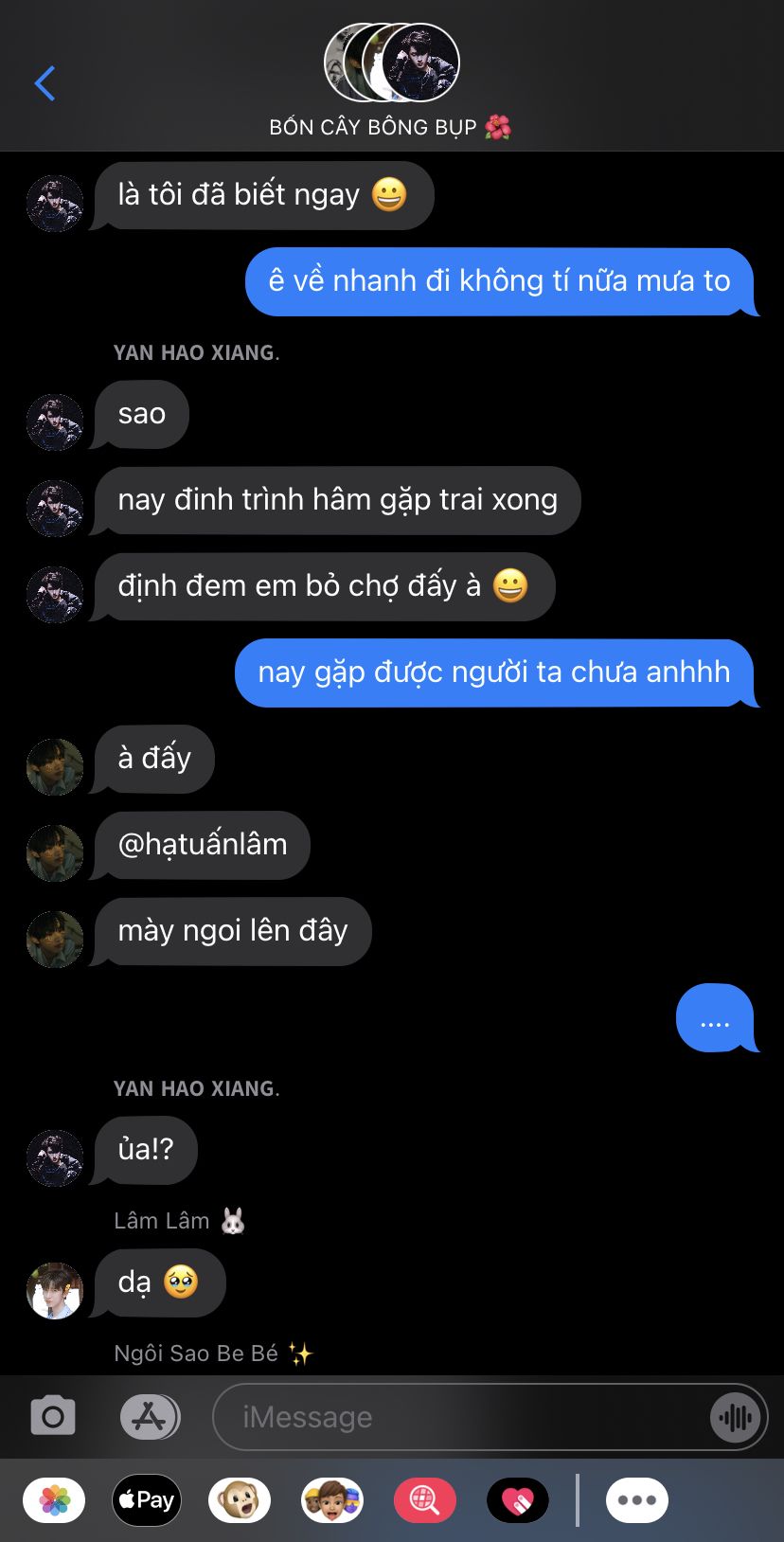The height and width of the screenshot is (1542, 784).
Task: Show more iMessage apps
Action: [x=637, y=1500]
